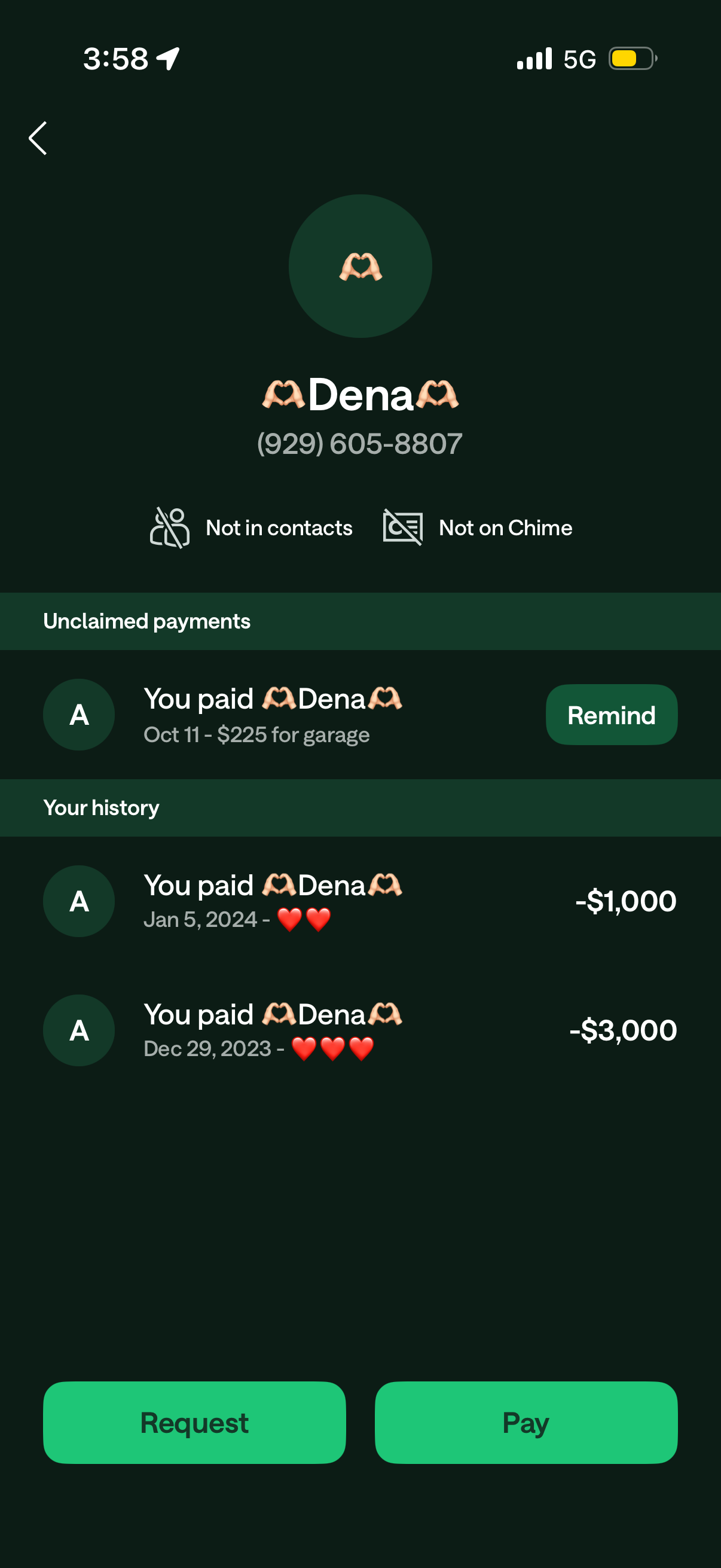The width and height of the screenshot is (721, 1568).
Task: Select the Unclaimed payments section header
Action: tap(145, 621)
